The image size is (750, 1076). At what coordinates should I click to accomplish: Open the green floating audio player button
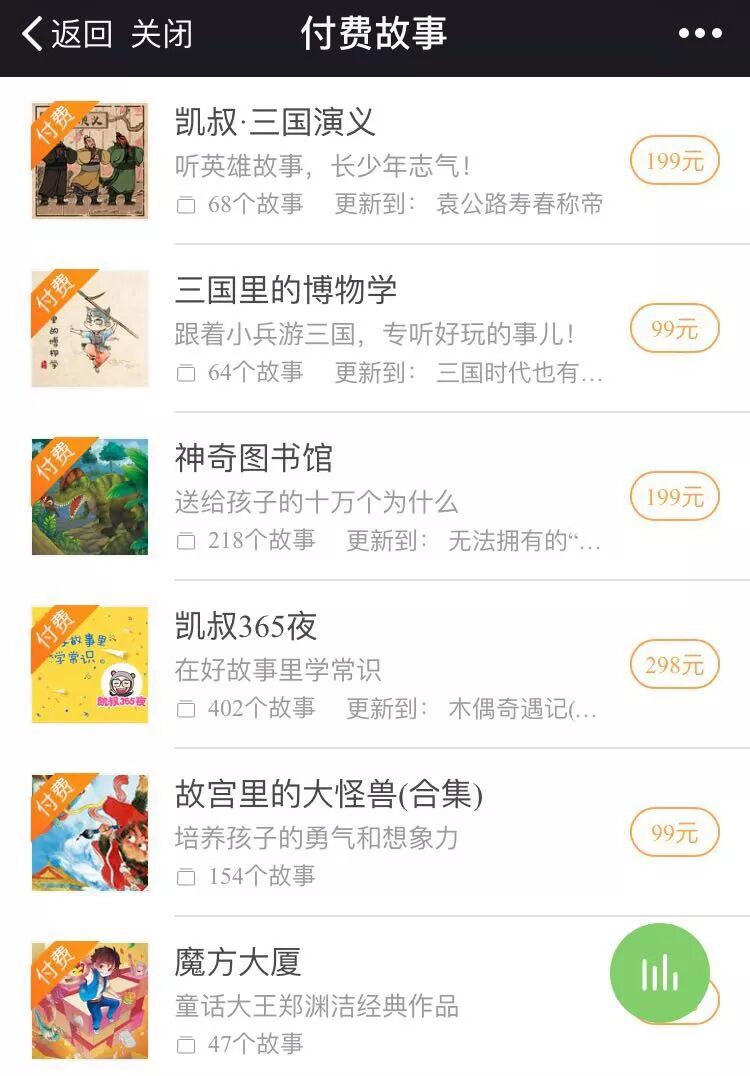pos(660,973)
